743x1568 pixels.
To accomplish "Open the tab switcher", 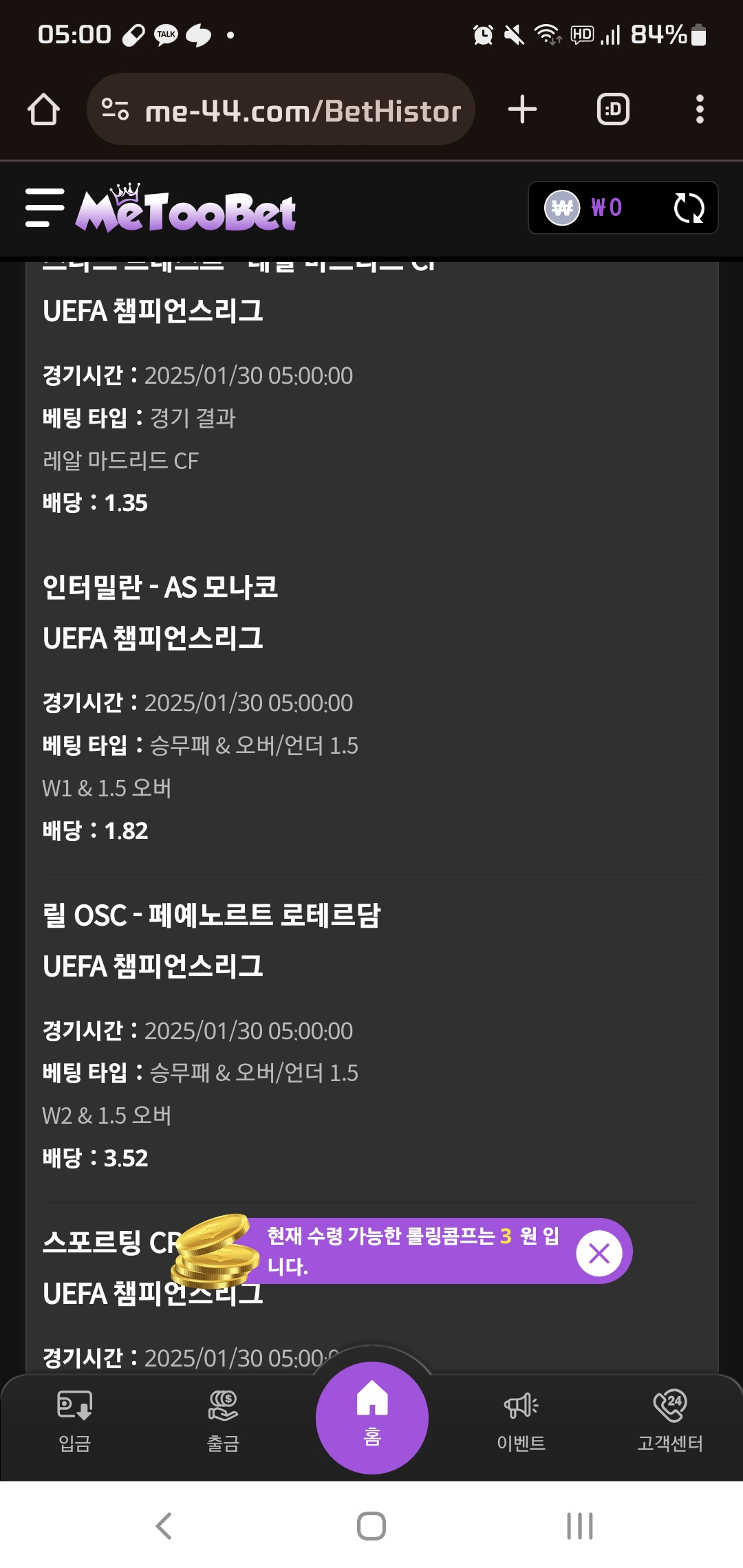I will (613, 110).
